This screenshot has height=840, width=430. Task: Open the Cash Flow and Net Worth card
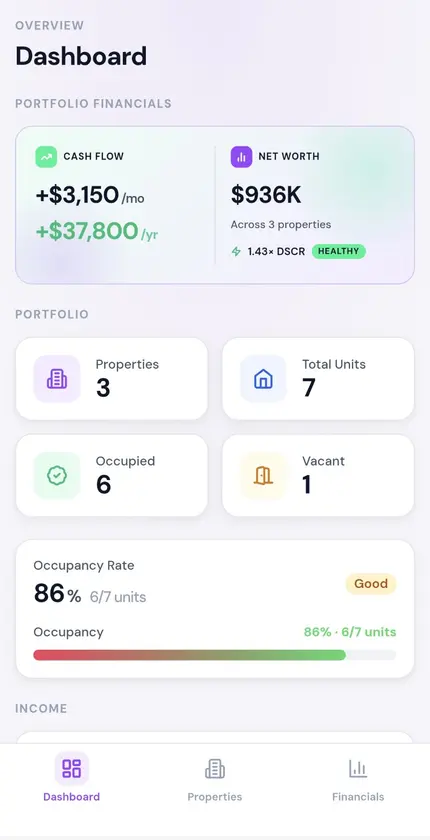point(215,205)
